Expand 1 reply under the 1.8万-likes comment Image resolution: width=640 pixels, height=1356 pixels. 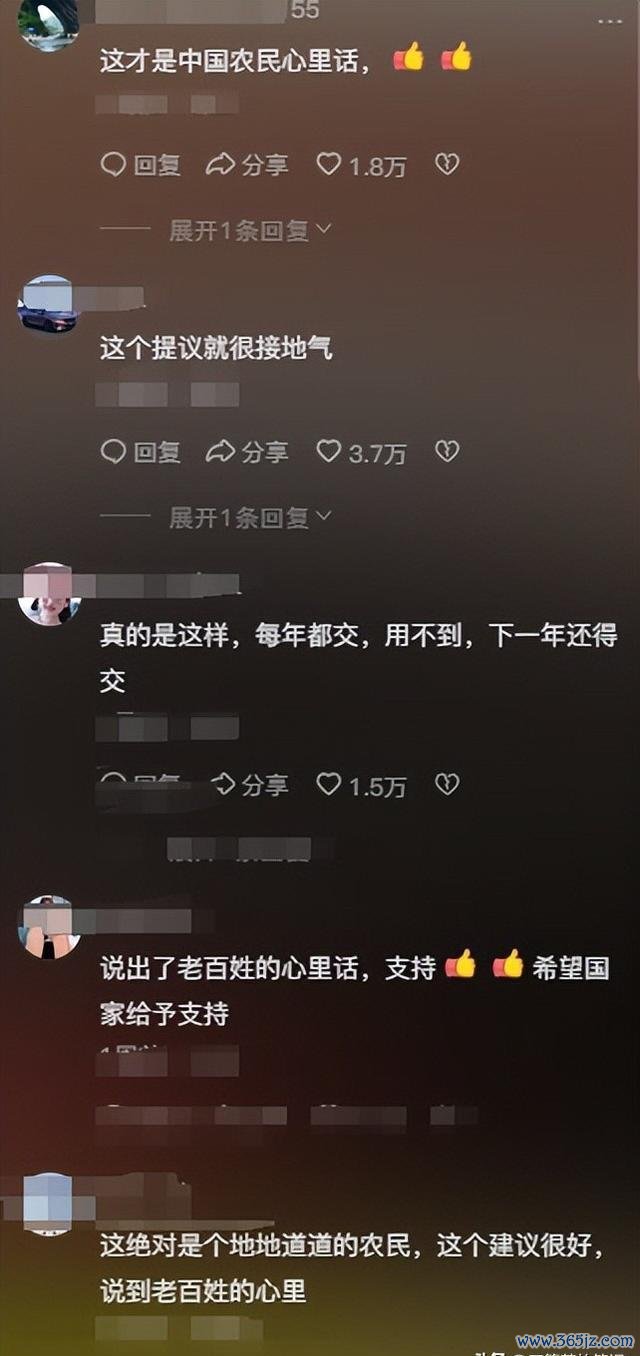click(250, 230)
